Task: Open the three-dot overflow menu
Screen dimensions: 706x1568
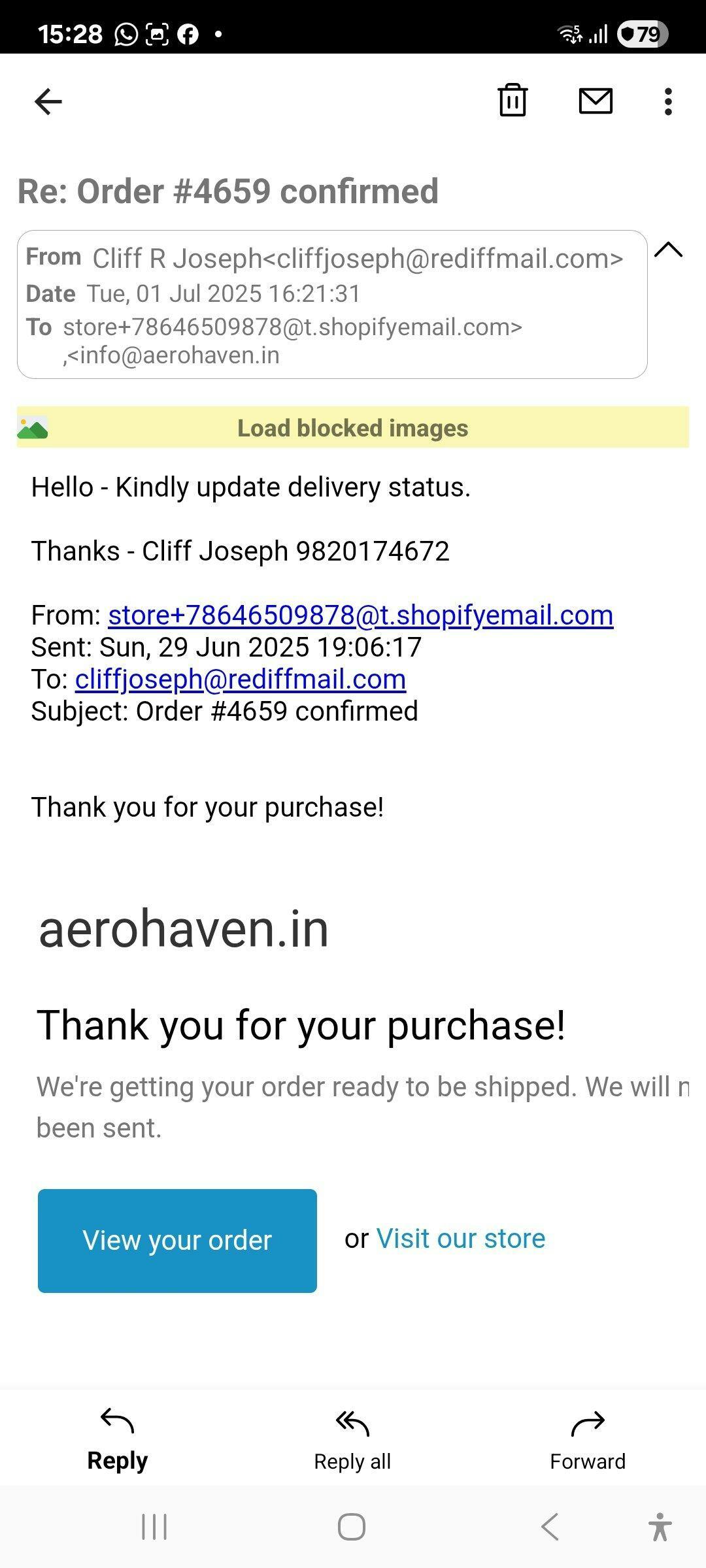Action: [x=667, y=102]
